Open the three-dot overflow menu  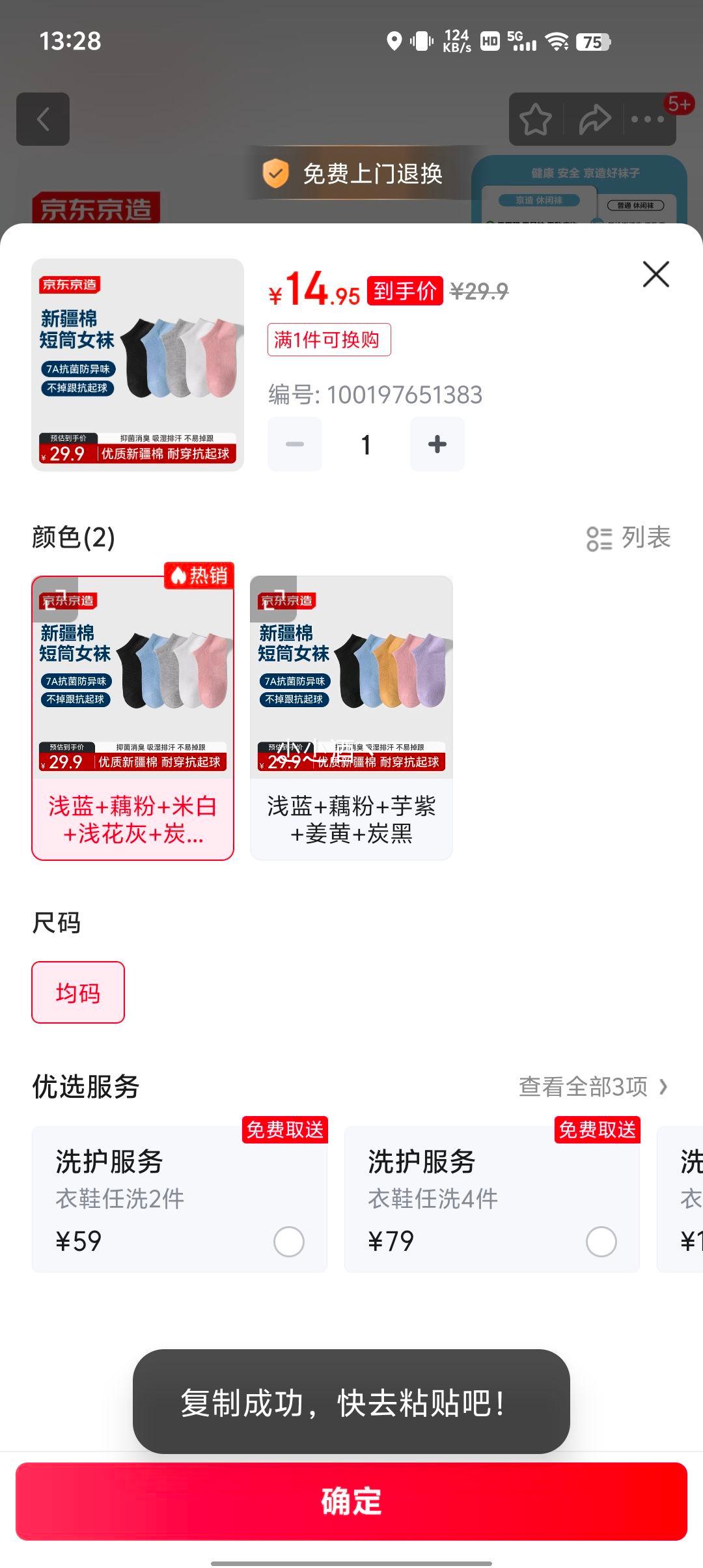pyautogui.click(x=648, y=119)
